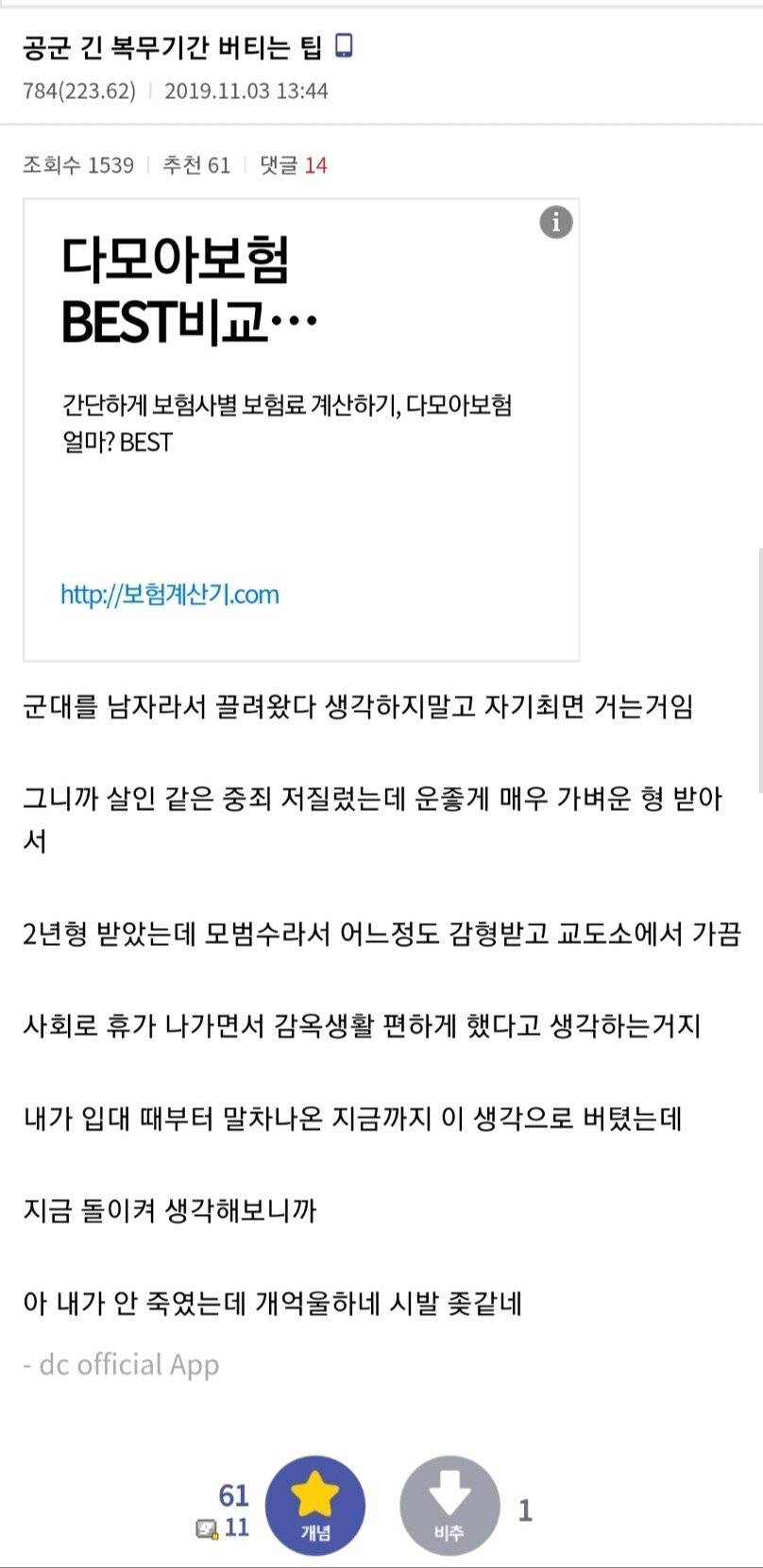The width and height of the screenshot is (763, 1568).
Task: Open the ad info icon
Action: point(556,223)
